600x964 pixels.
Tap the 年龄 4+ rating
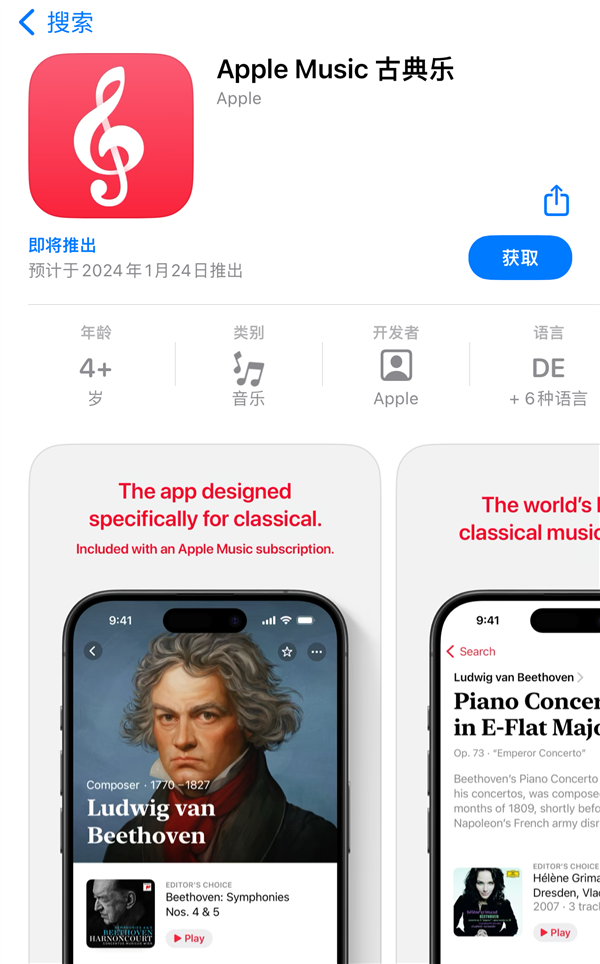pyautogui.click(x=96, y=366)
